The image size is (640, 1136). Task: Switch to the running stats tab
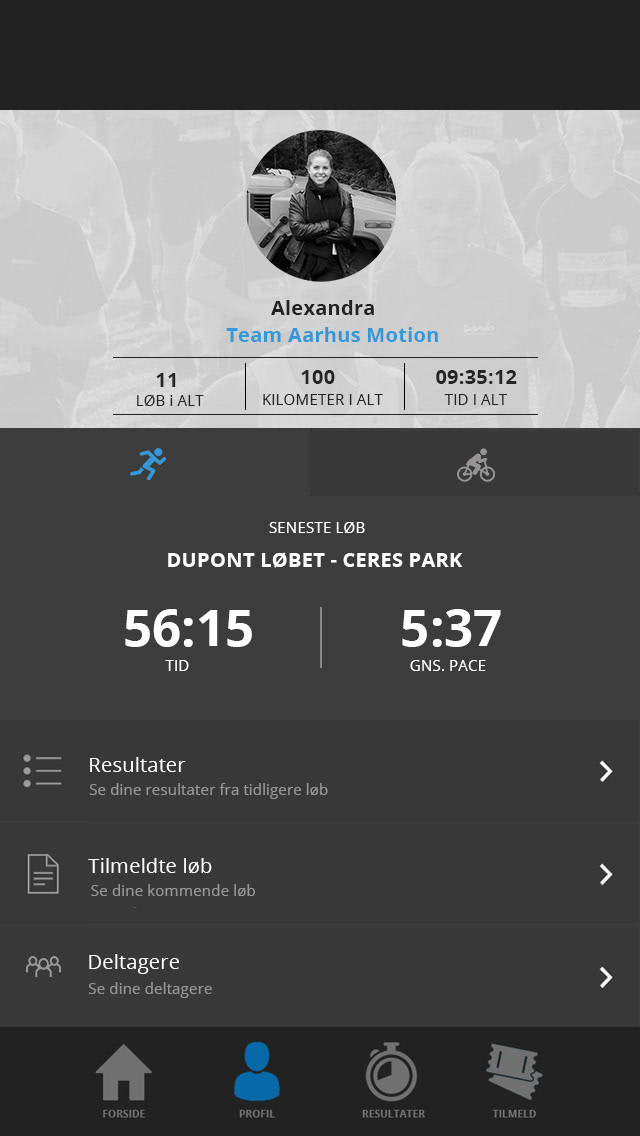pyautogui.click(x=148, y=463)
